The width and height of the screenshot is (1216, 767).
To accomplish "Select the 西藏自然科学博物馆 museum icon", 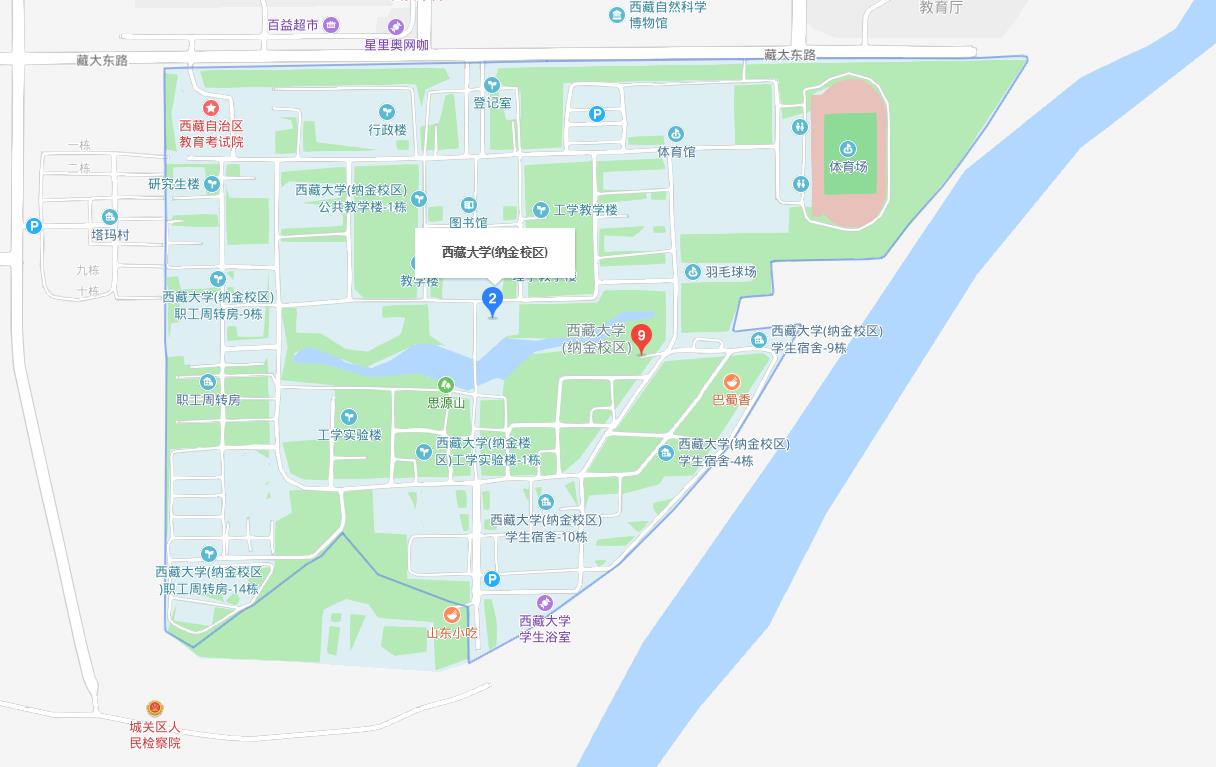I will (617, 14).
